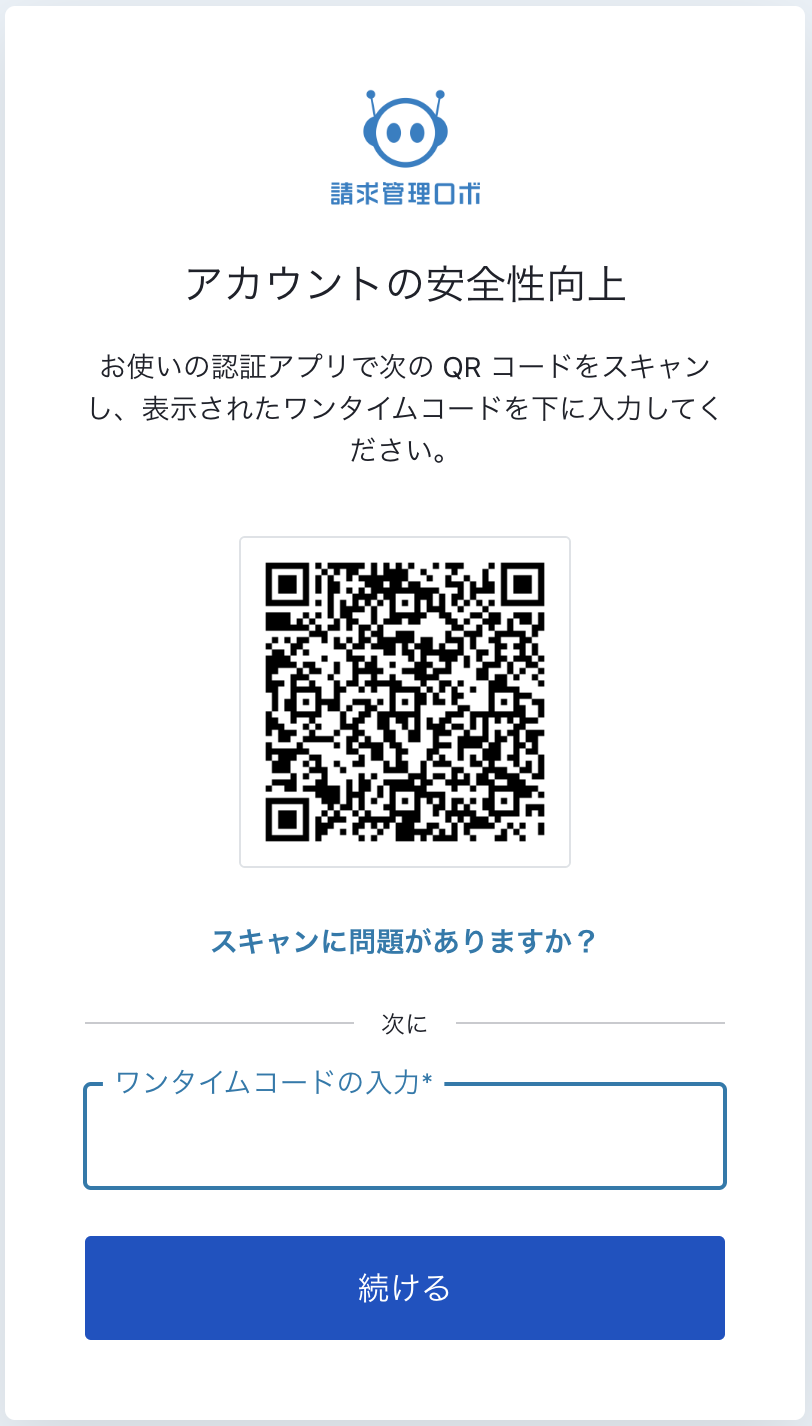This screenshot has width=812, height=1426.
Task: Click the 請求管理ロボ wordmark below the robot
Action: (404, 190)
